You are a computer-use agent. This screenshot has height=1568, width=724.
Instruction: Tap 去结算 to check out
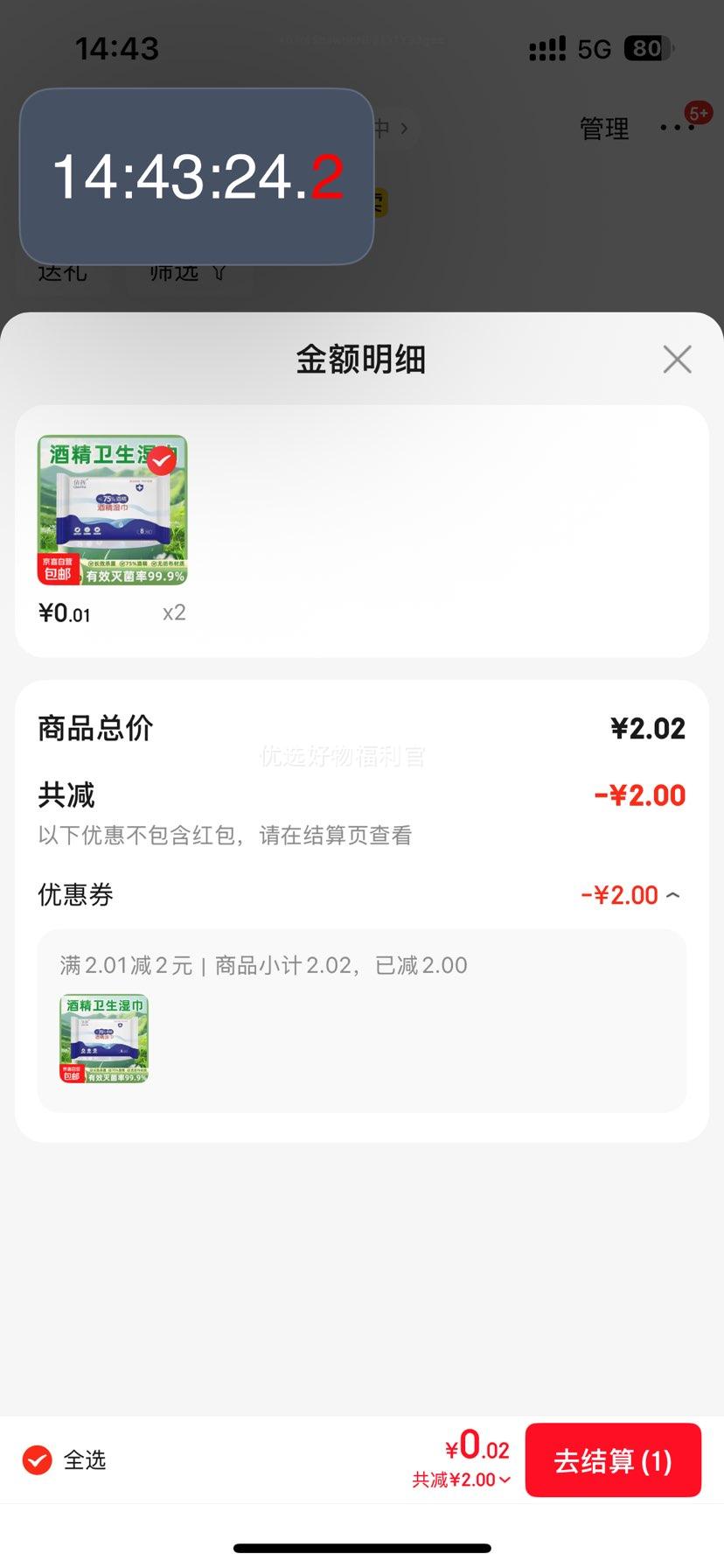(613, 1460)
